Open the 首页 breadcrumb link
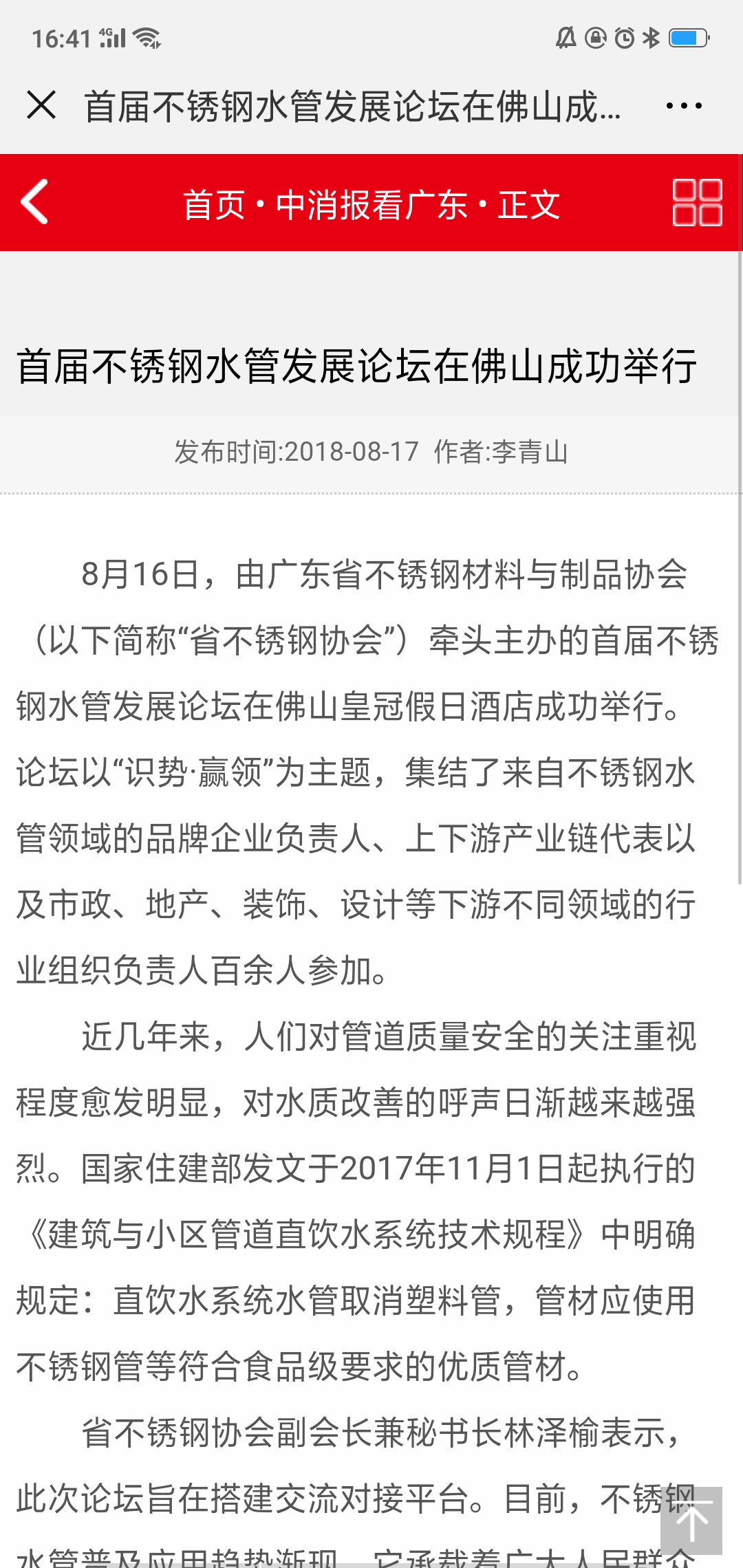This screenshot has width=743, height=1568. click(x=213, y=205)
